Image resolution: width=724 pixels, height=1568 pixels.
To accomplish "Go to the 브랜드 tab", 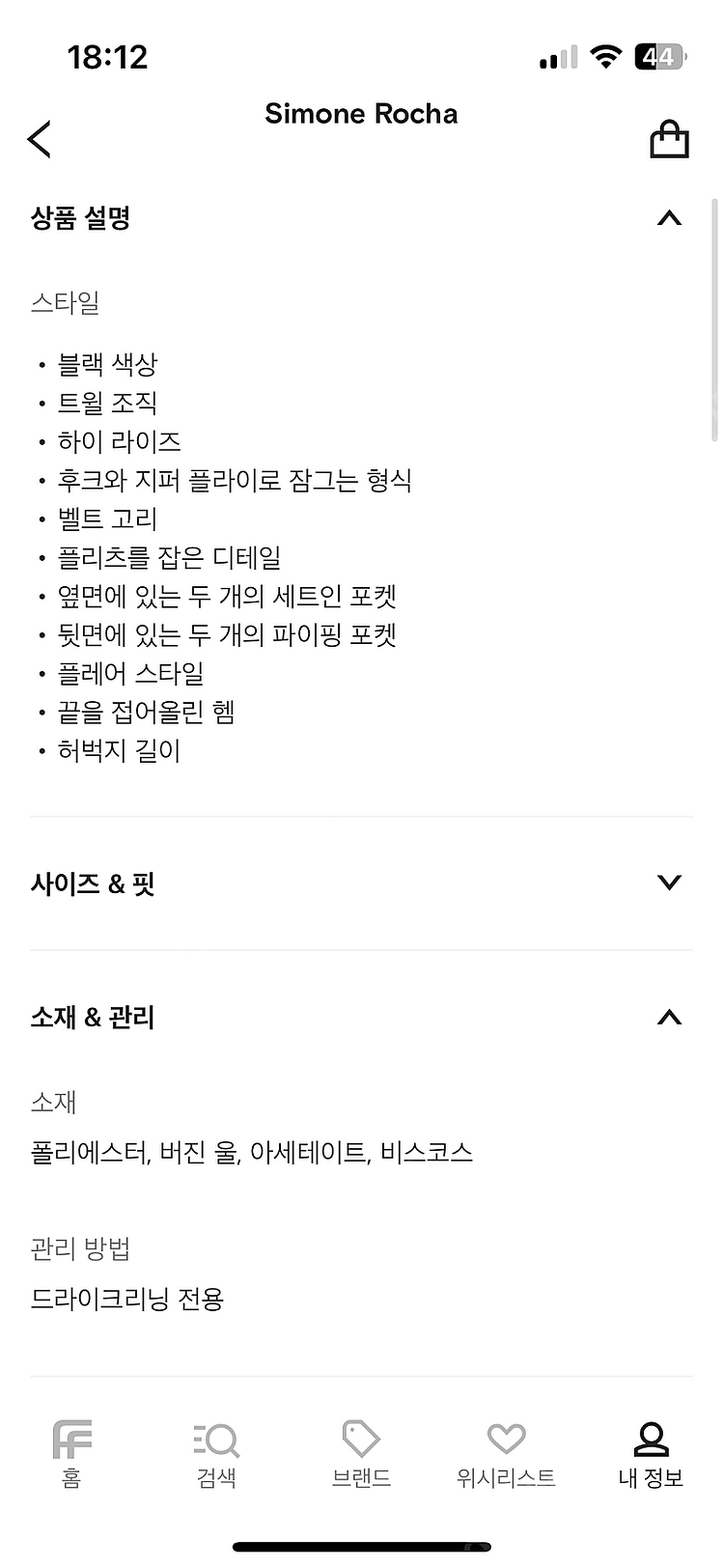I will pos(361,1453).
